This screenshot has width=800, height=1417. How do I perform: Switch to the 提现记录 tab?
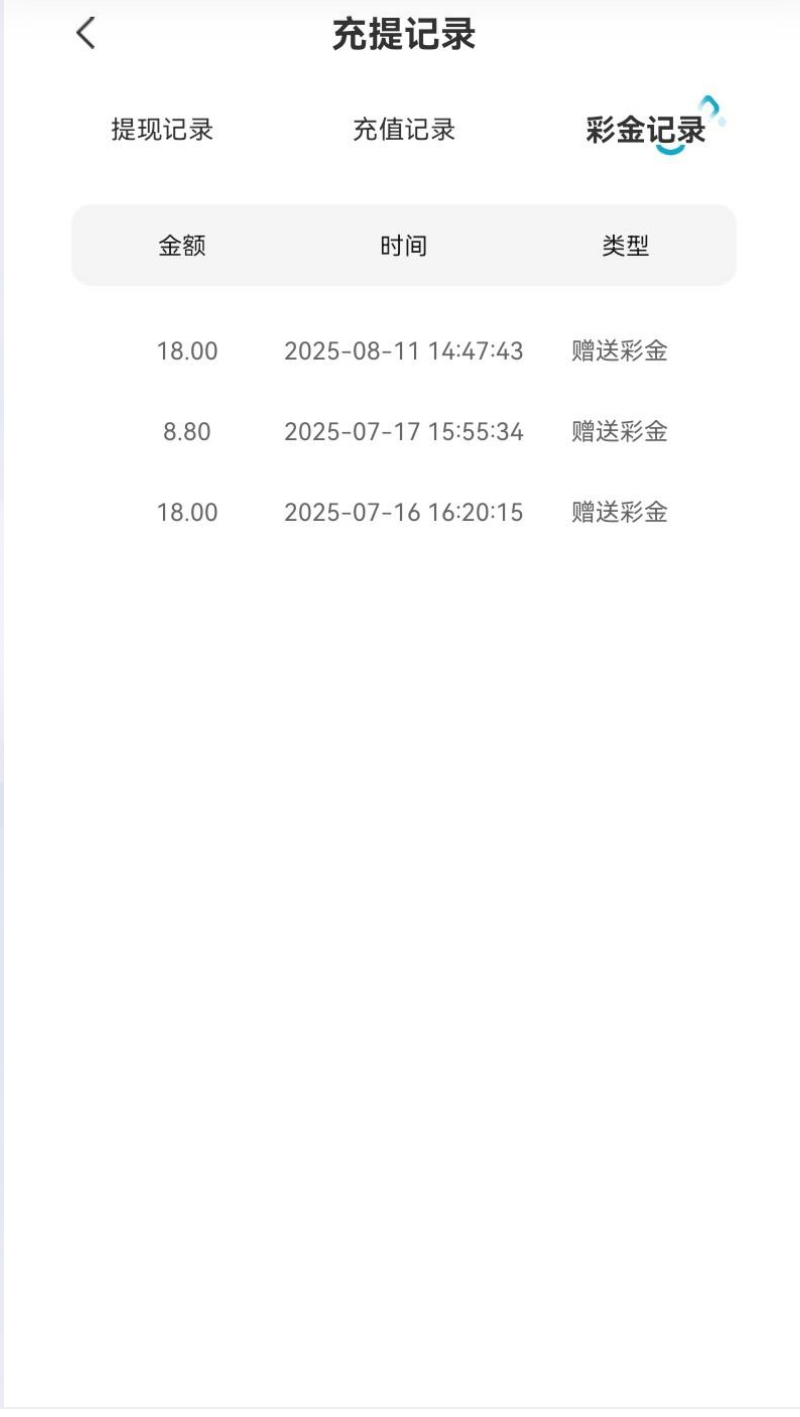pyautogui.click(x=162, y=130)
